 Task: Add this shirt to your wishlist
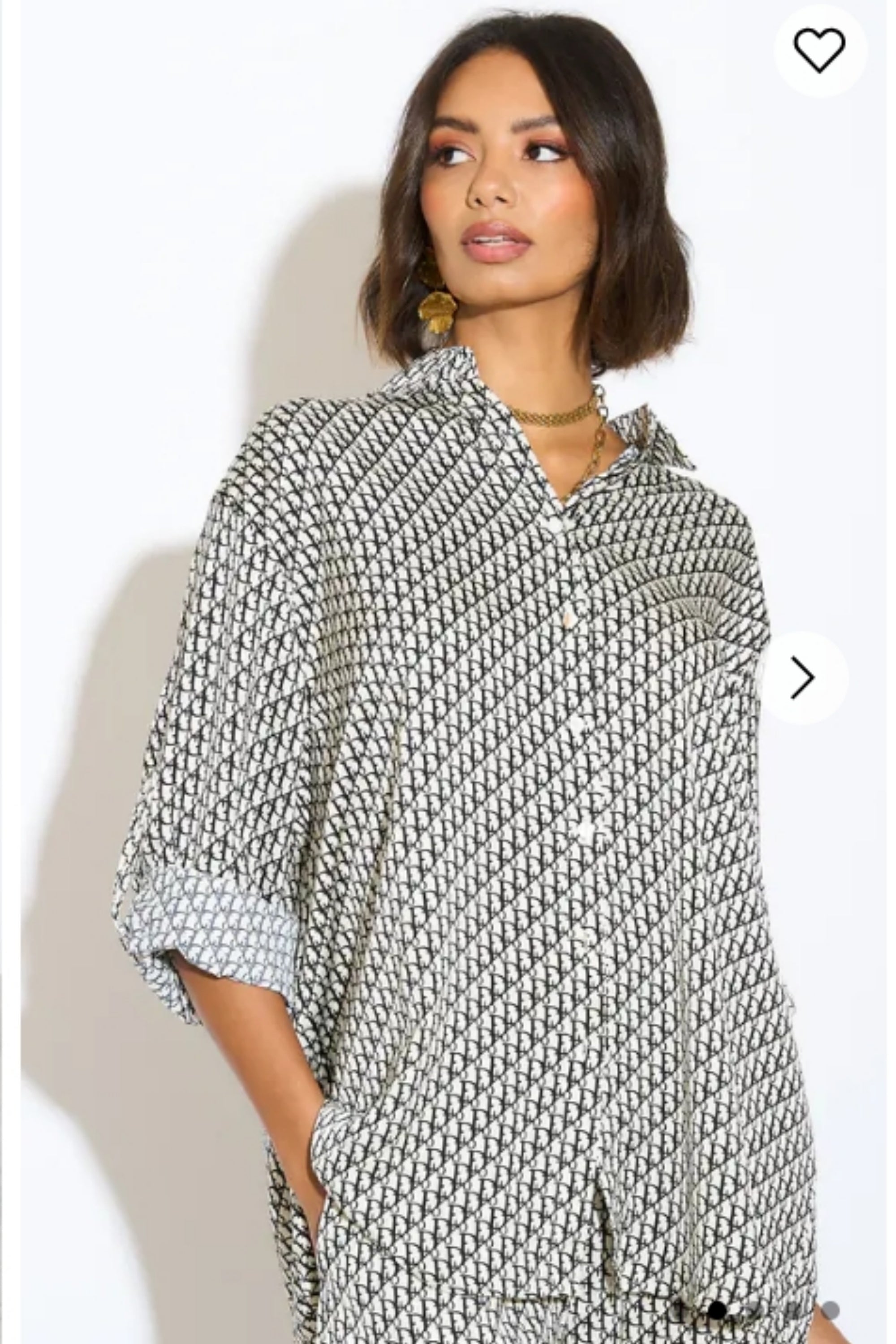[x=819, y=50]
